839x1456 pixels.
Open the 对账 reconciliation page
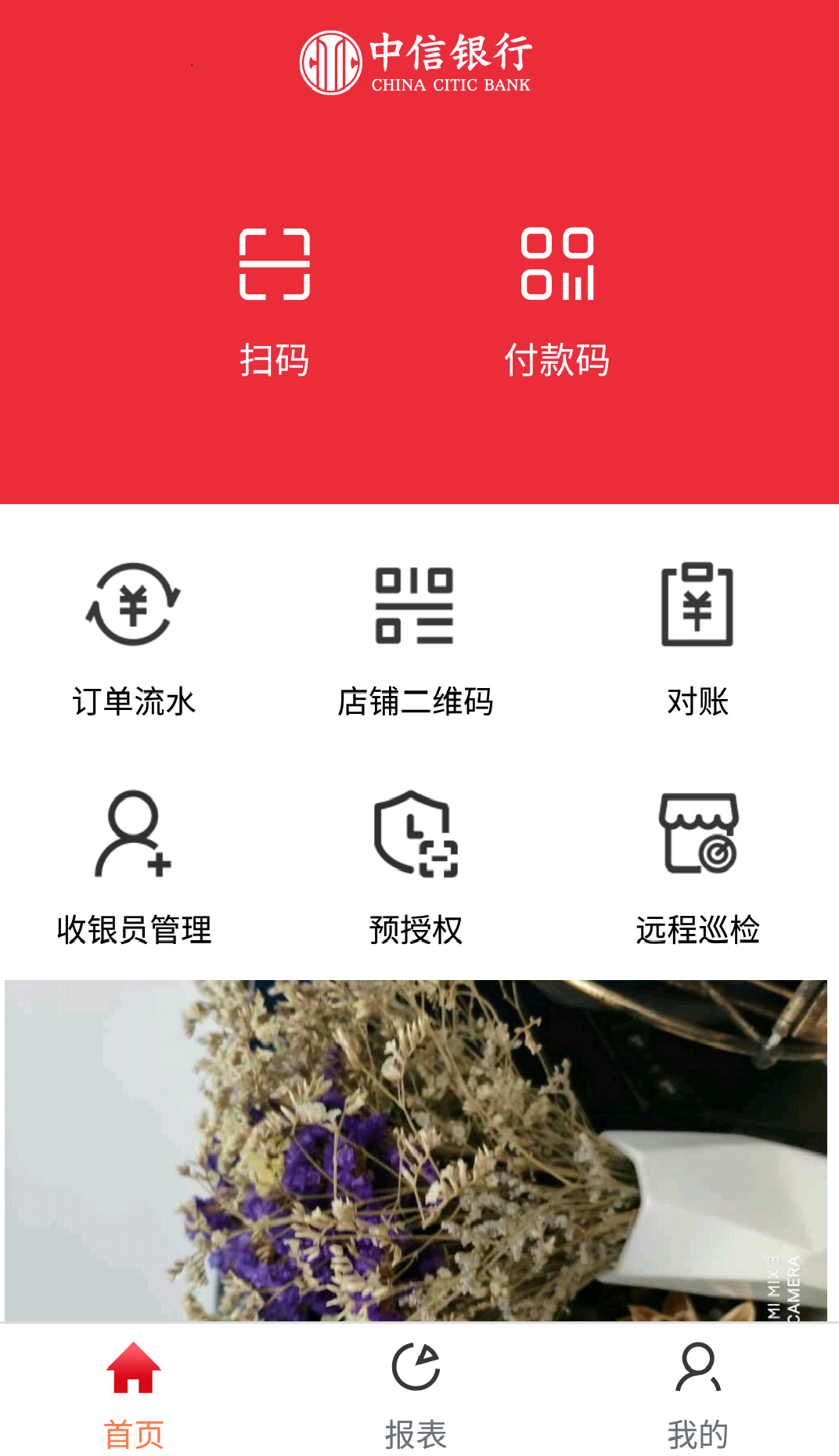tap(697, 638)
